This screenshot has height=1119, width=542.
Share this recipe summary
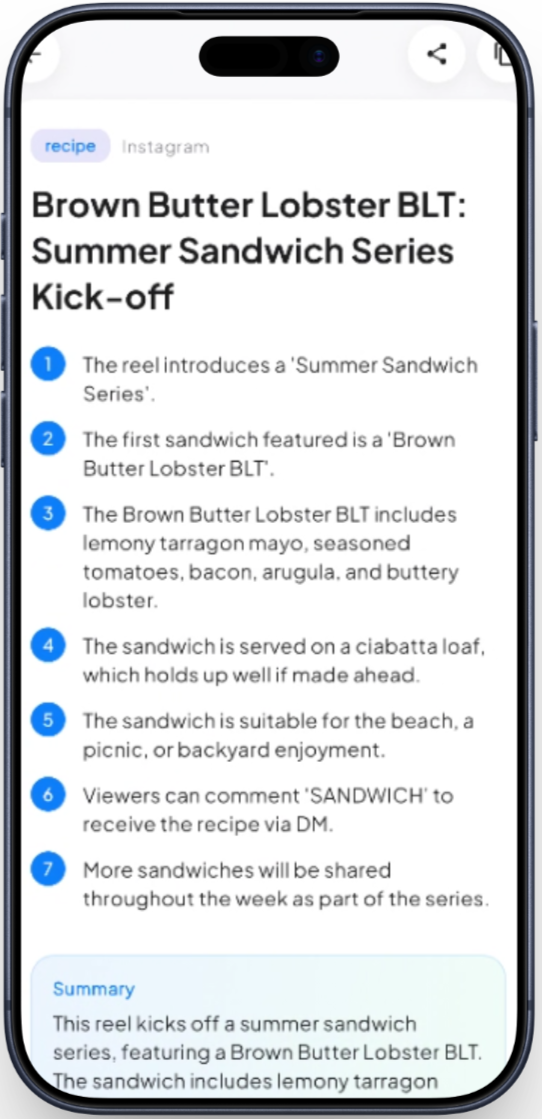pos(436,54)
